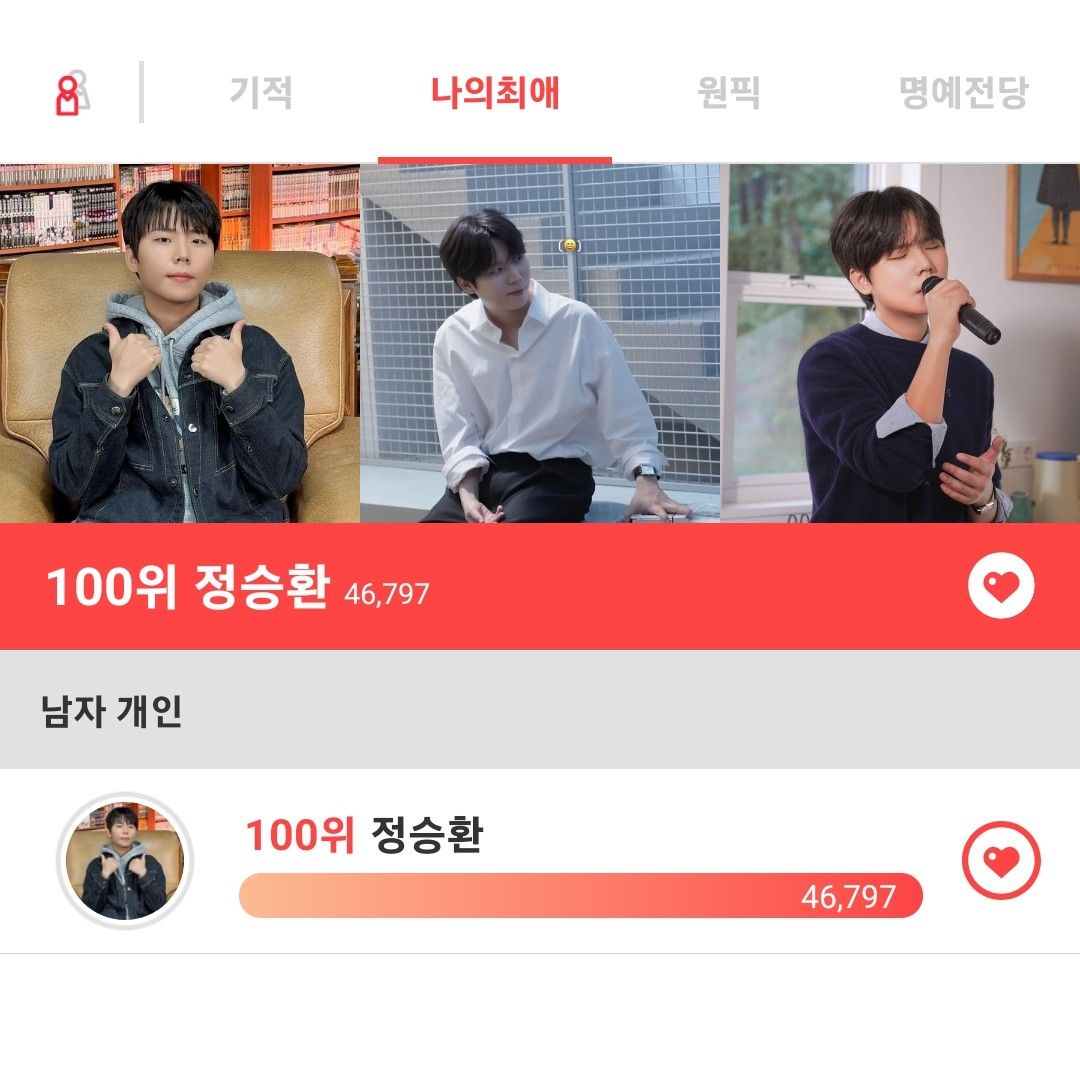Select the 나의최애 tab
Screen dimensions: 1080x1080
[x=495, y=93]
